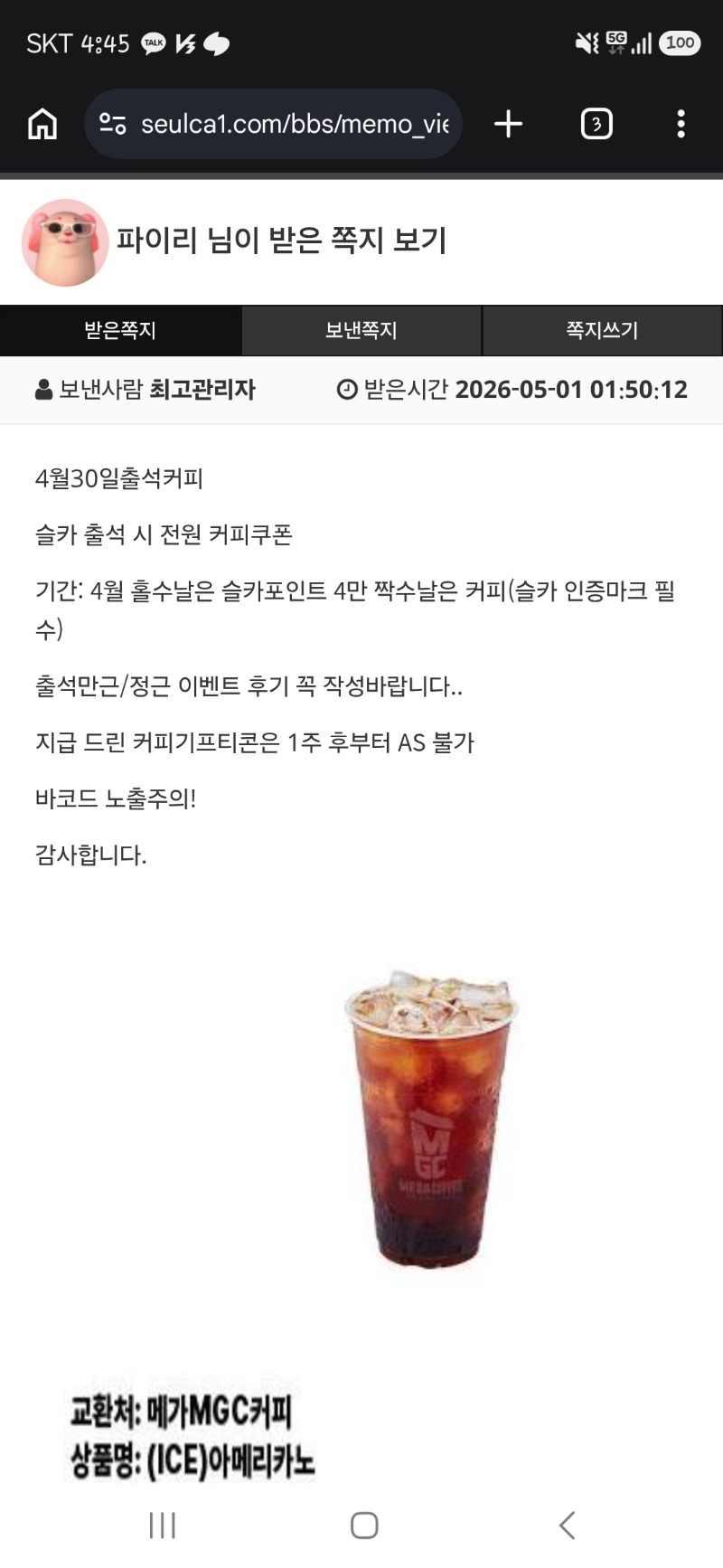Open the site info icon in the address bar

112,124
